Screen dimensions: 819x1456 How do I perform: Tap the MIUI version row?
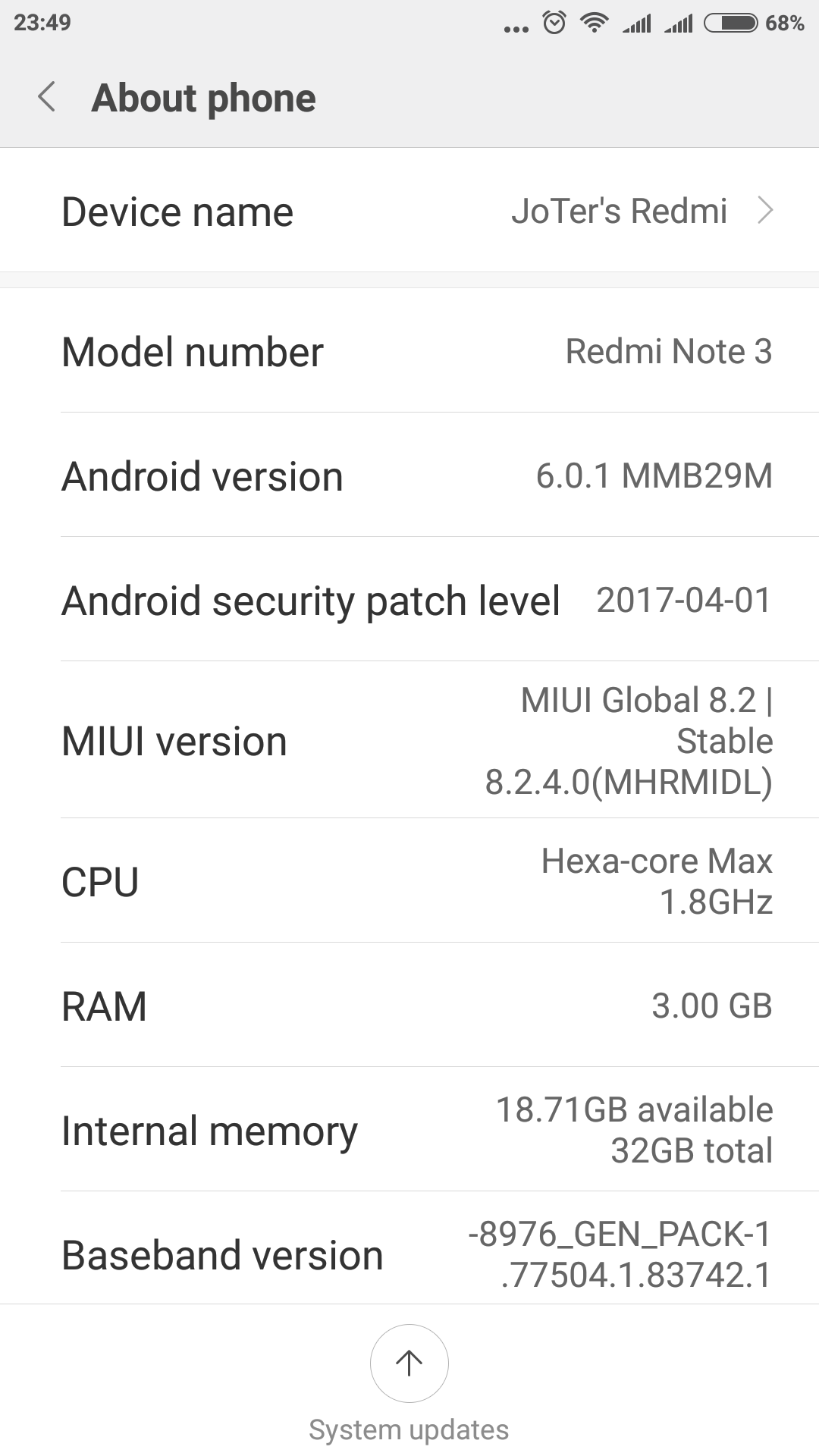point(409,741)
